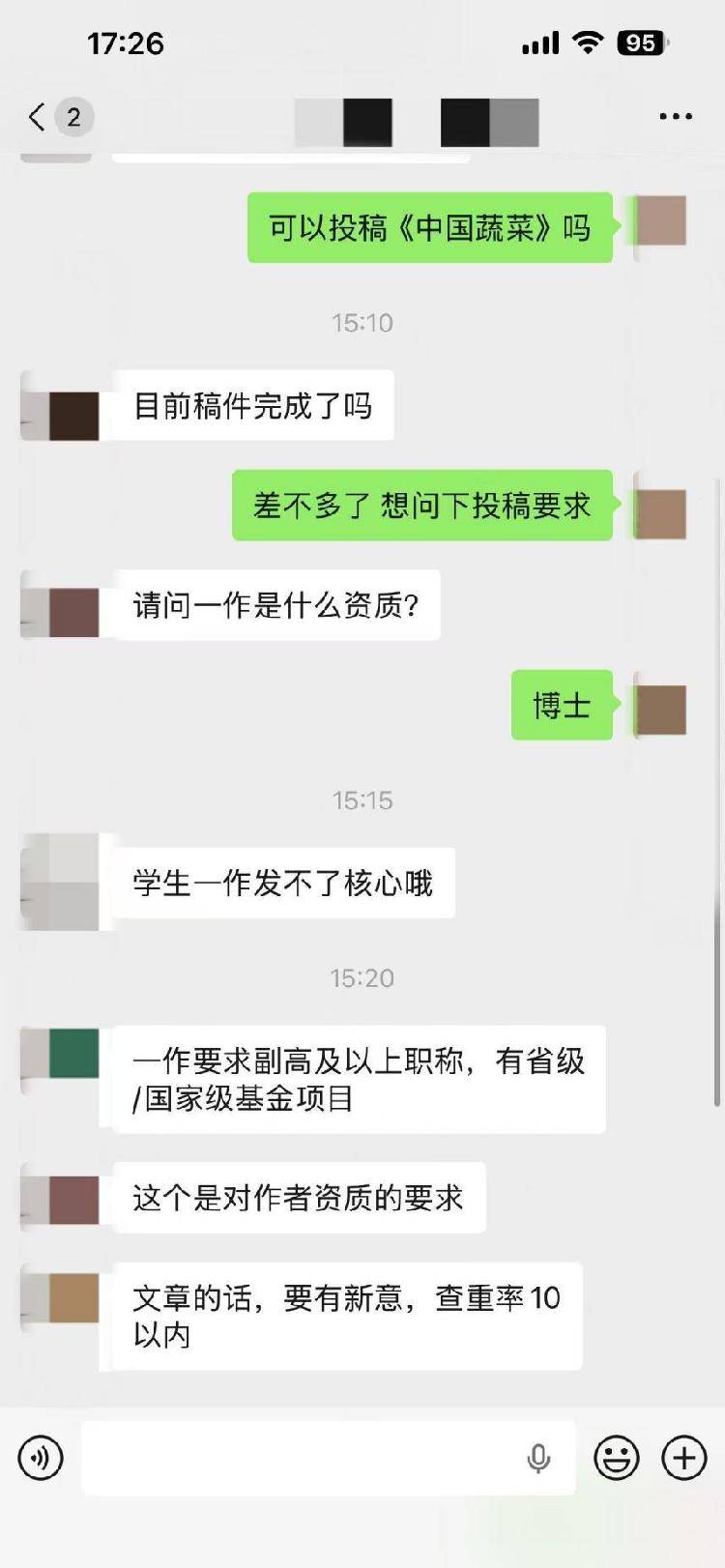Open avatar next to '这个是对作者资质的要求'
The width and height of the screenshot is (725, 1568).
62,1200
